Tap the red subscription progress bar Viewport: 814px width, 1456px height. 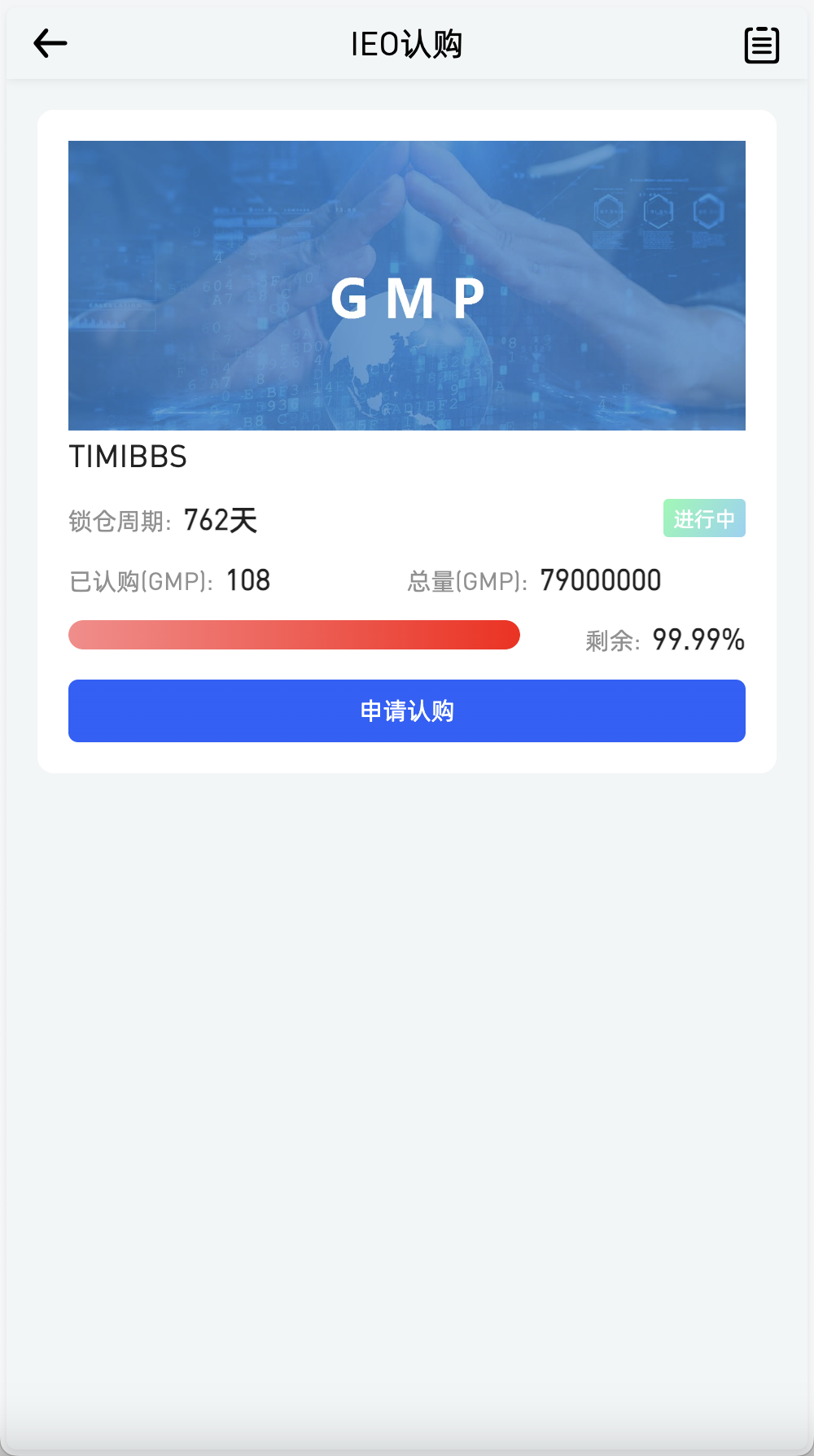tap(295, 634)
